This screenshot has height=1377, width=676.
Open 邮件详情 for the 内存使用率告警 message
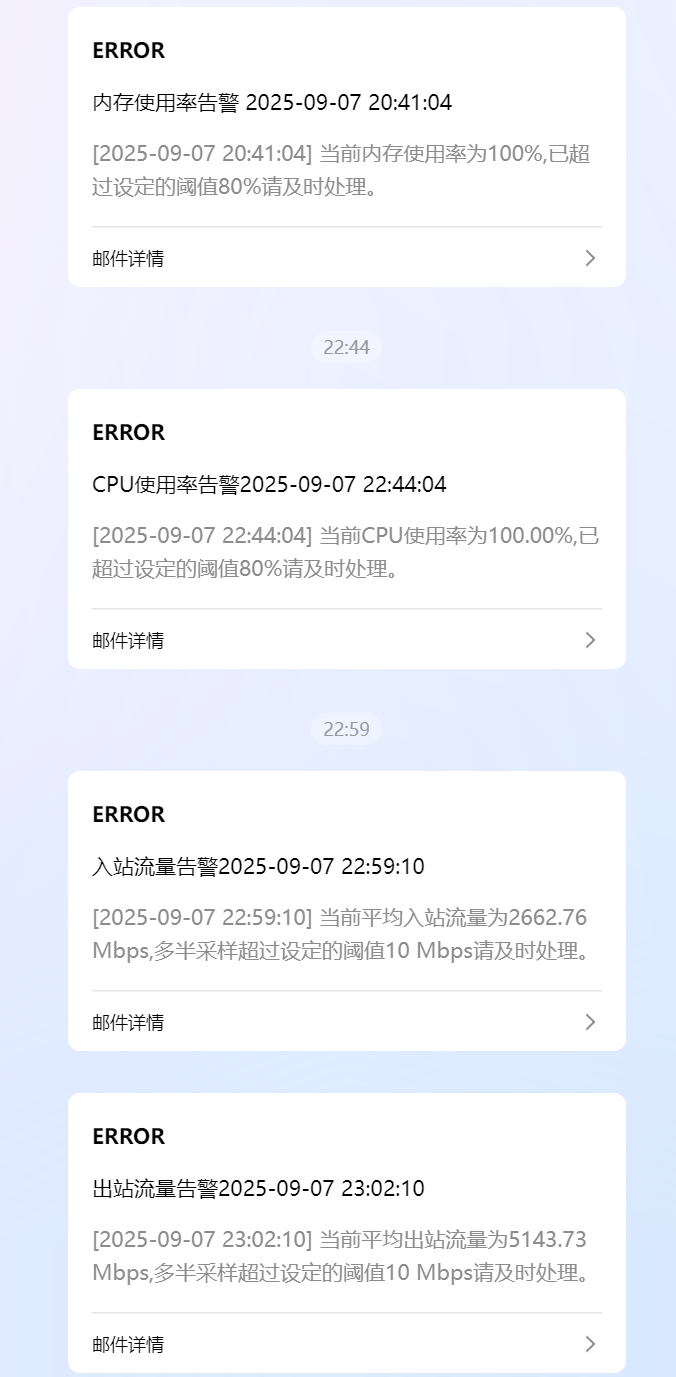click(x=346, y=258)
